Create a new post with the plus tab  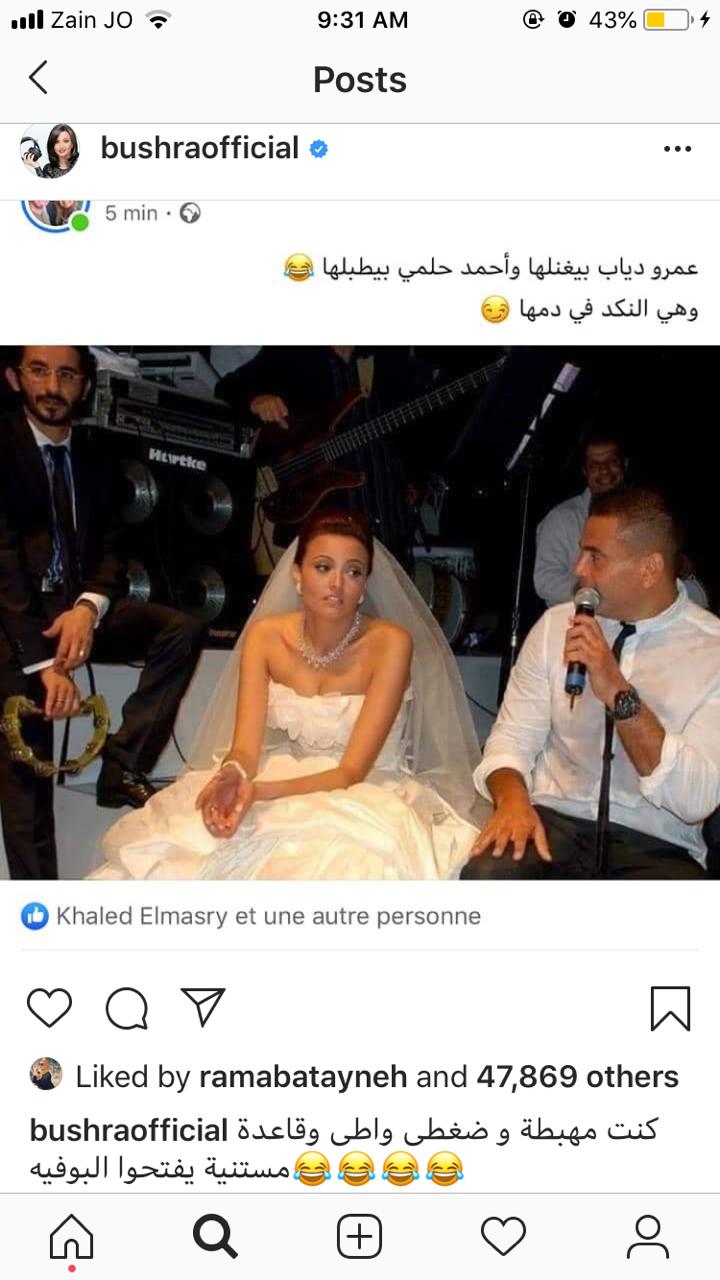[359, 1237]
